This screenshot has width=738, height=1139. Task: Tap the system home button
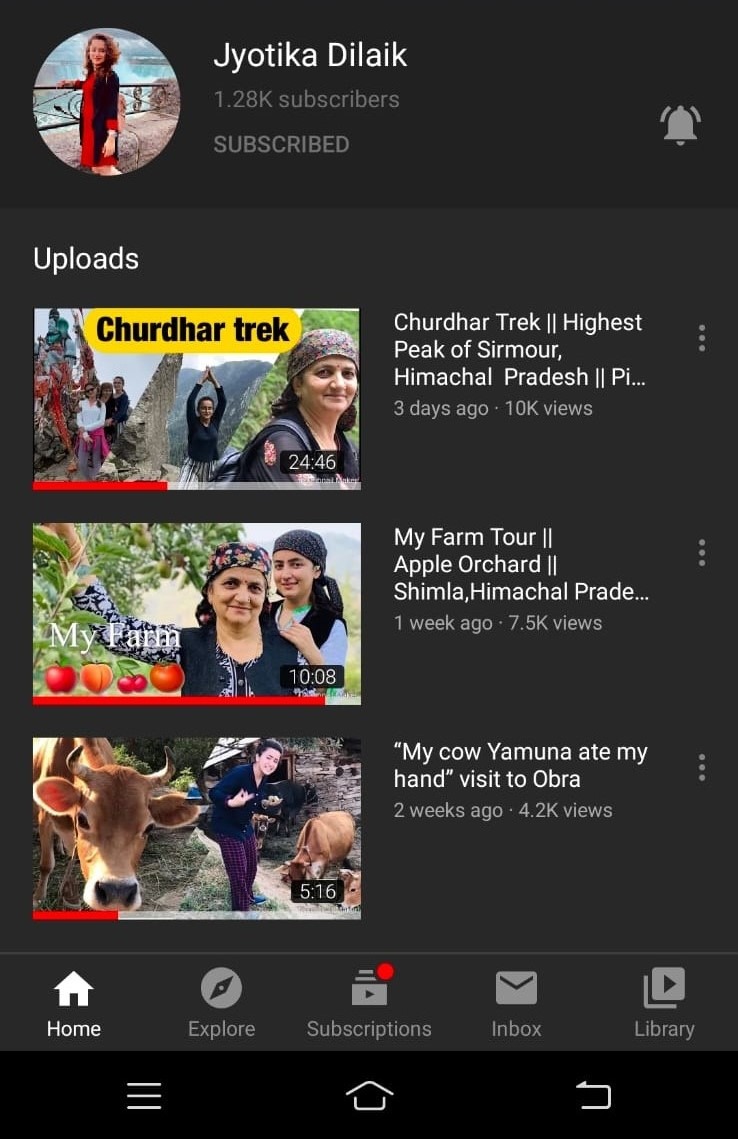pyautogui.click(x=369, y=1096)
